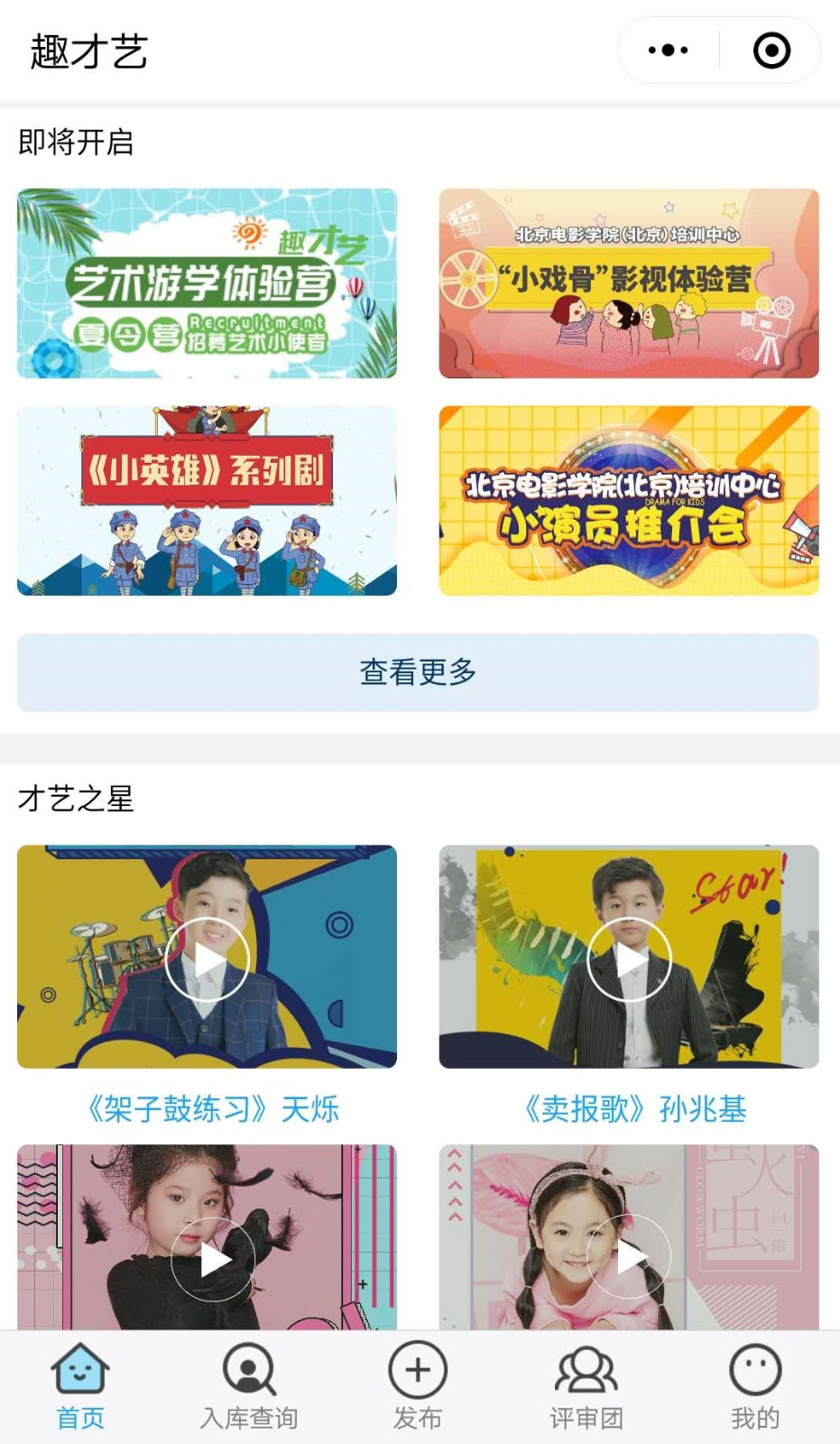840x1444 pixels.
Task: Play the 《卖报歌》孙兆基 video
Action: pos(629,958)
